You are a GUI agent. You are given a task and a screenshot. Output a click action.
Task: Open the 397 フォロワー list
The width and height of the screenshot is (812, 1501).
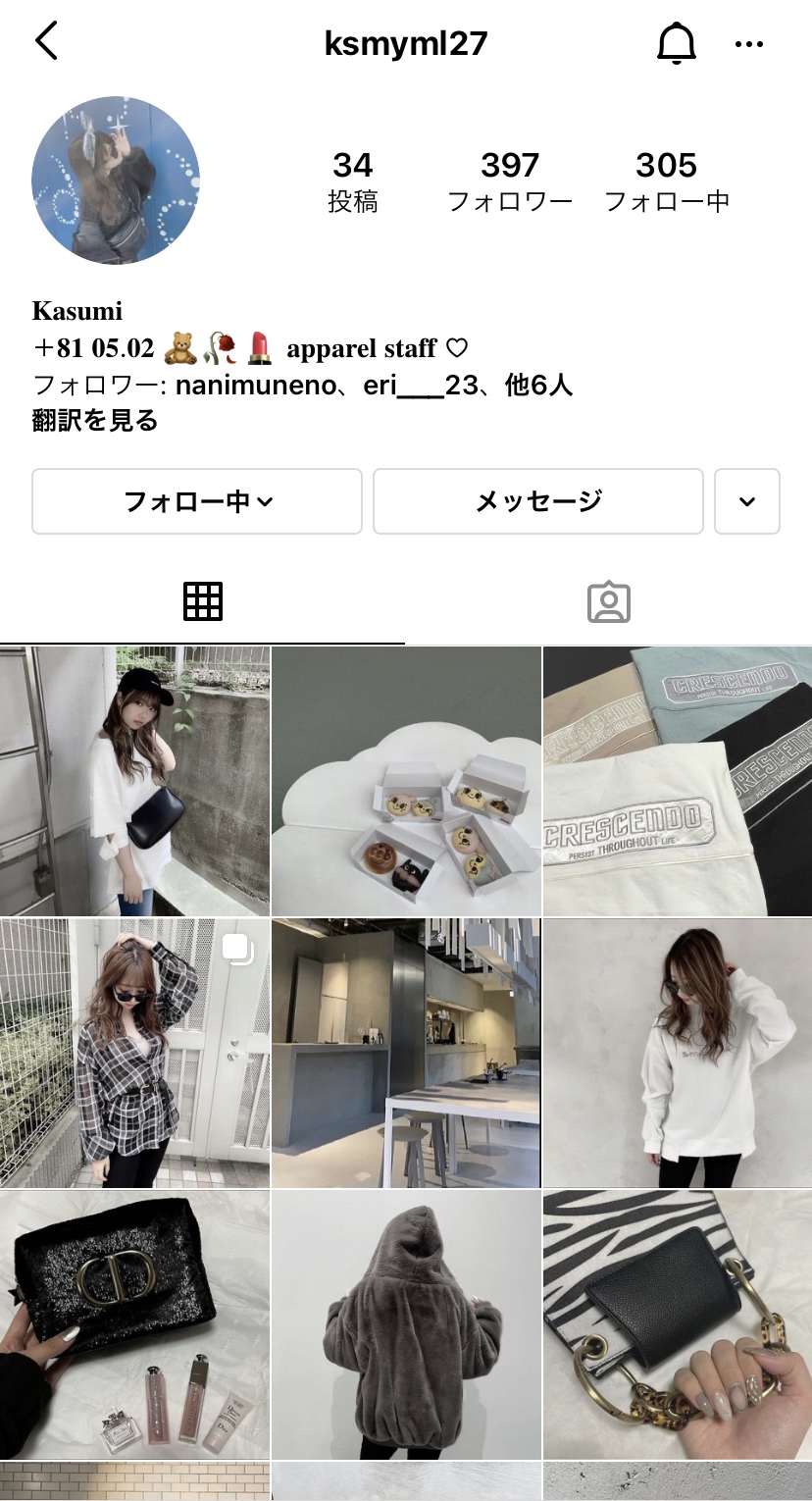(x=510, y=181)
